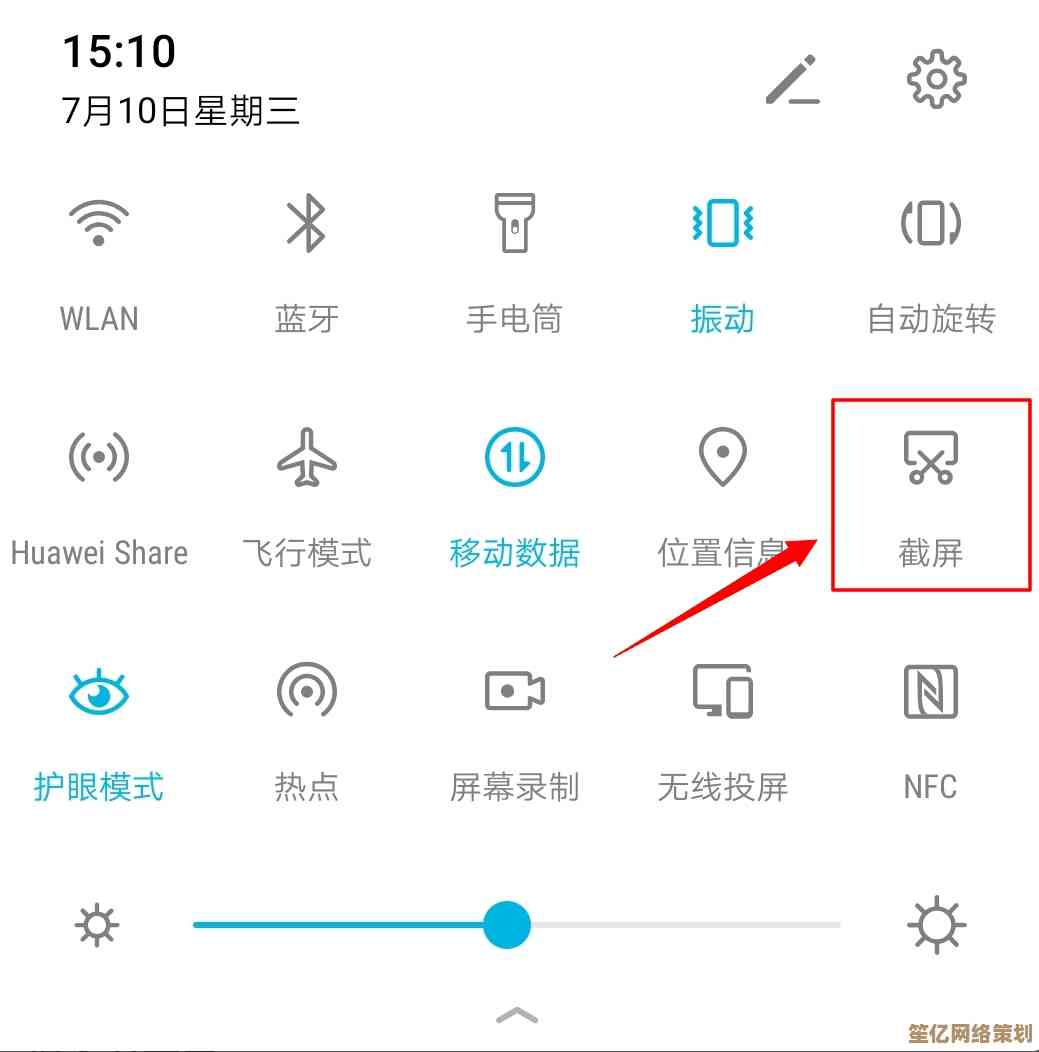
Task: Toggle vibration mode (振动)
Action: 722,223
